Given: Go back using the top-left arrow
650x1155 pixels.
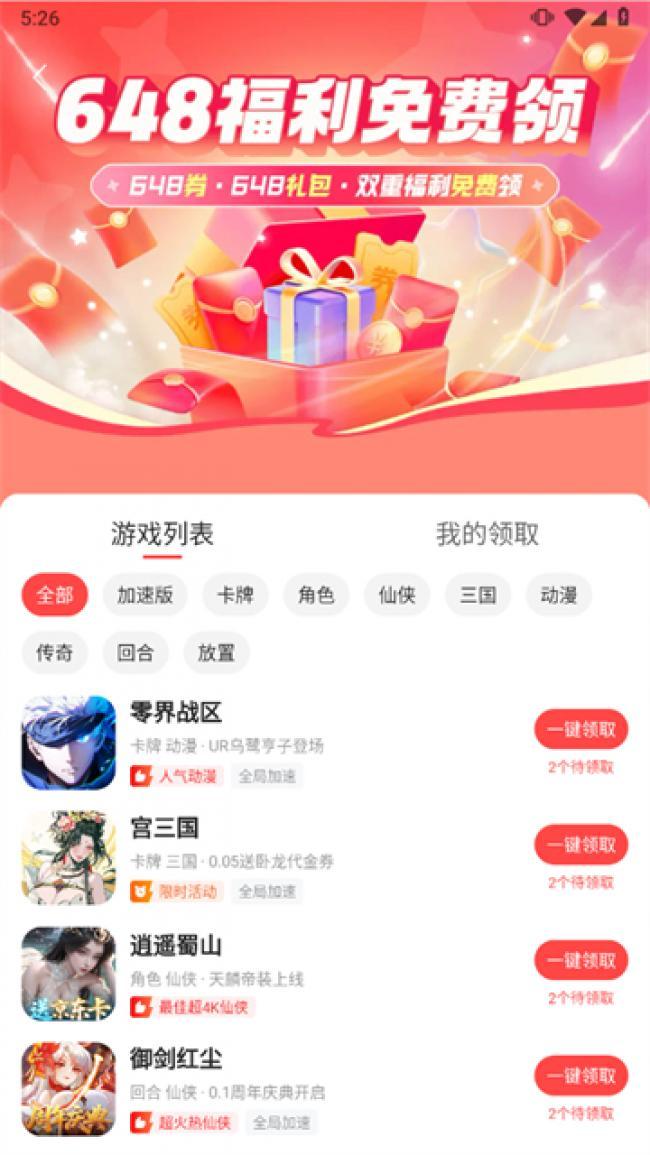Looking at the screenshot, I should [x=39, y=72].
